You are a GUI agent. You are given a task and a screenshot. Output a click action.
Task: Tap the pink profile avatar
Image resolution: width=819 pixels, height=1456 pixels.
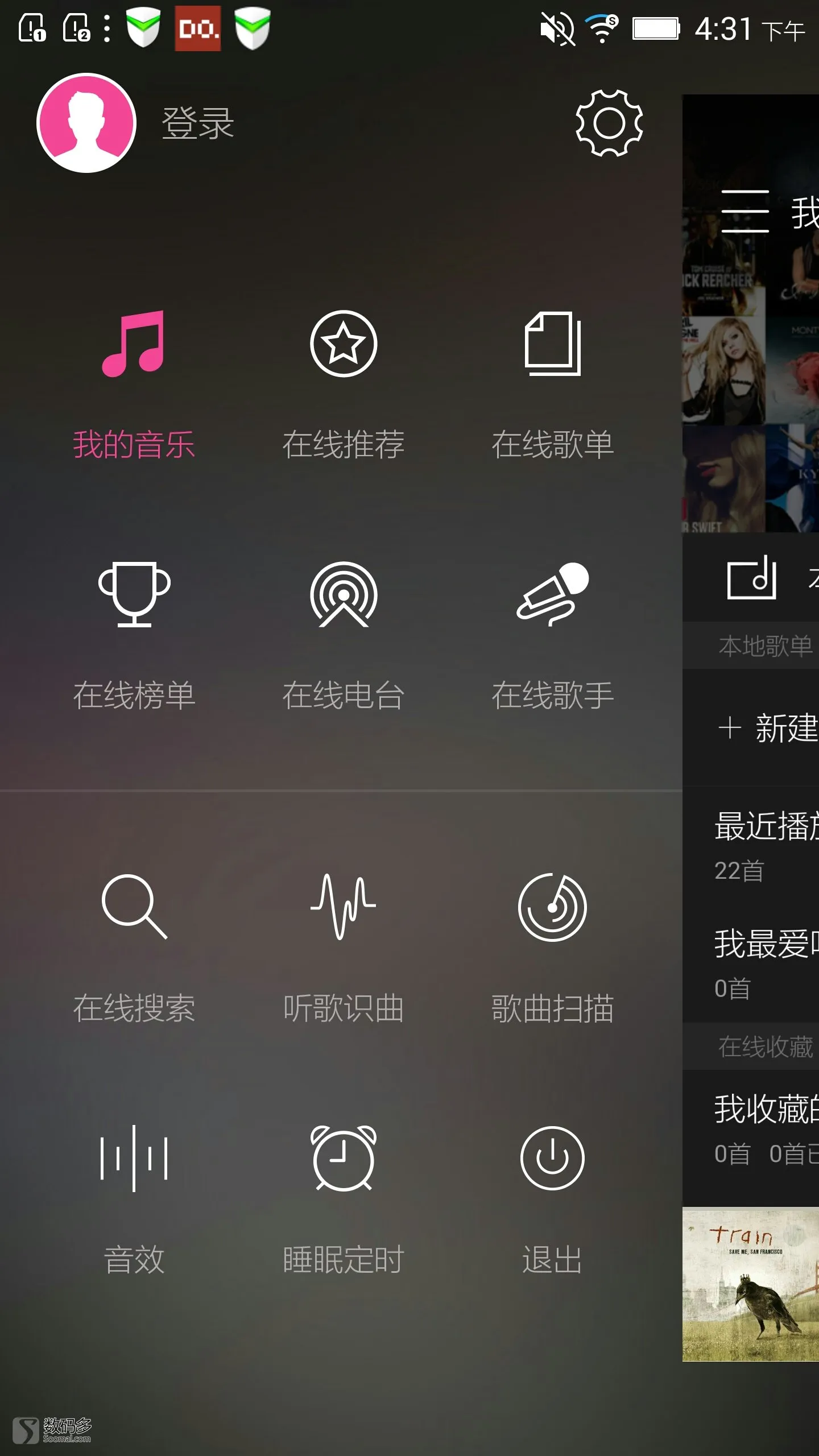(x=86, y=123)
